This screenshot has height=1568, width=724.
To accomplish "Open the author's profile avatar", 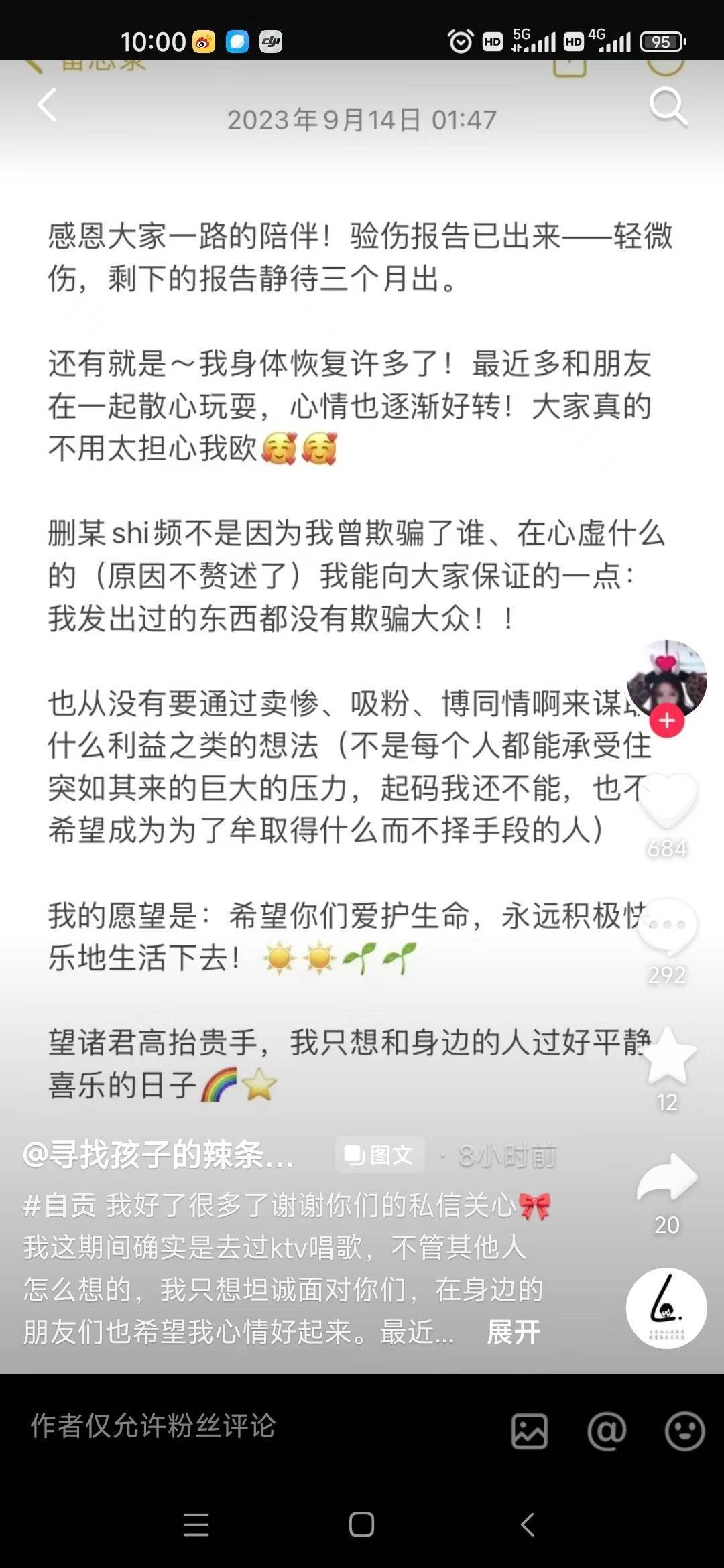I will tap(666, 679).
